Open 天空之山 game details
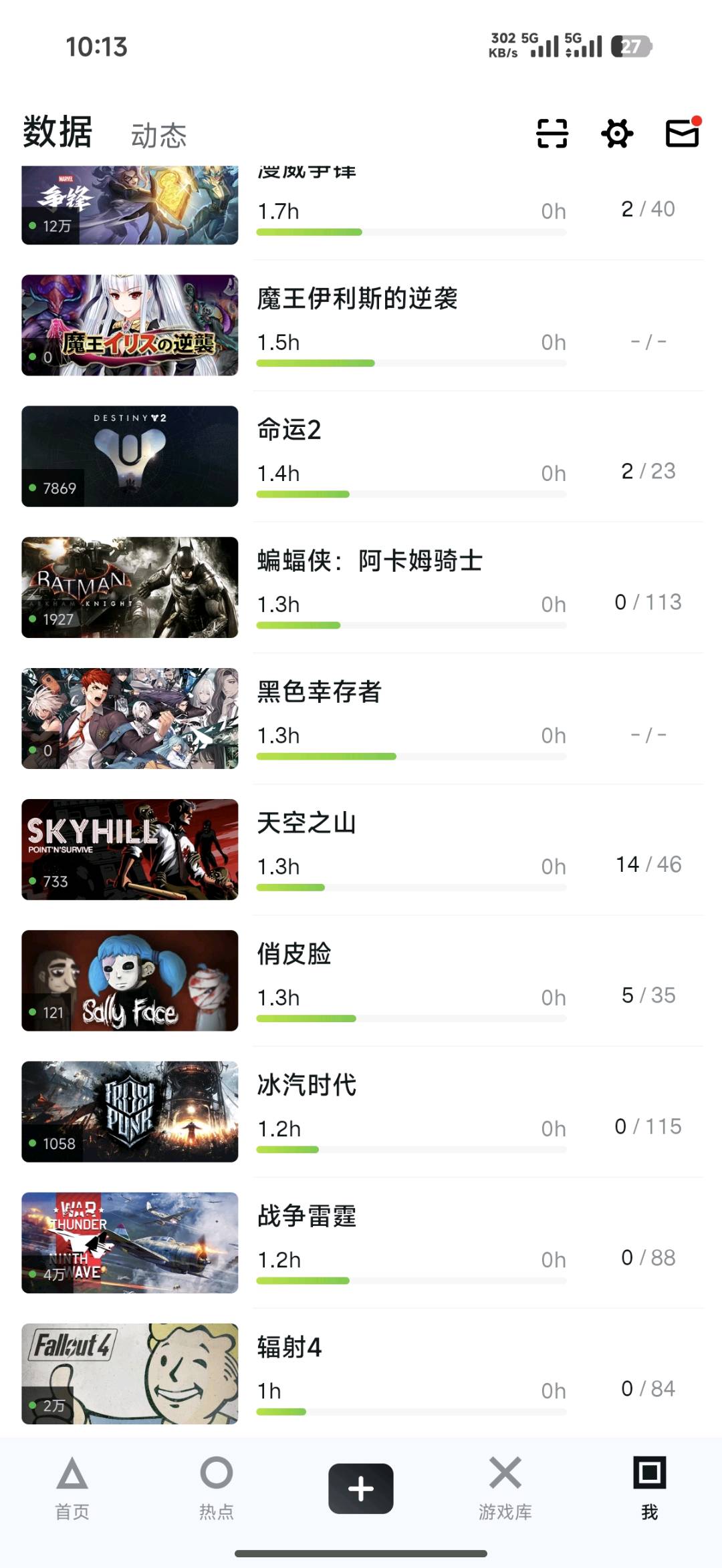 [x=306, y=822]
